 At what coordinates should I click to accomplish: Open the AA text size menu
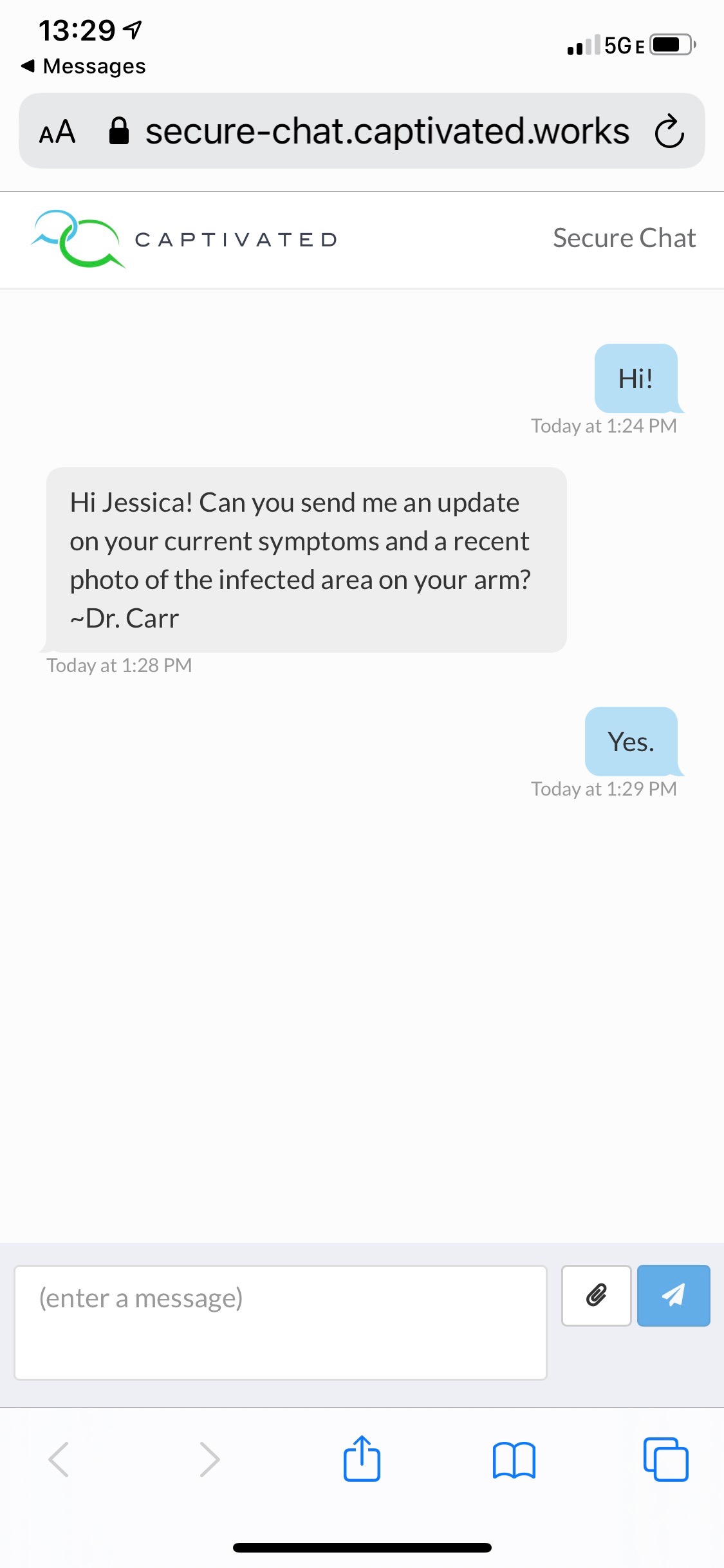point(57,132)
